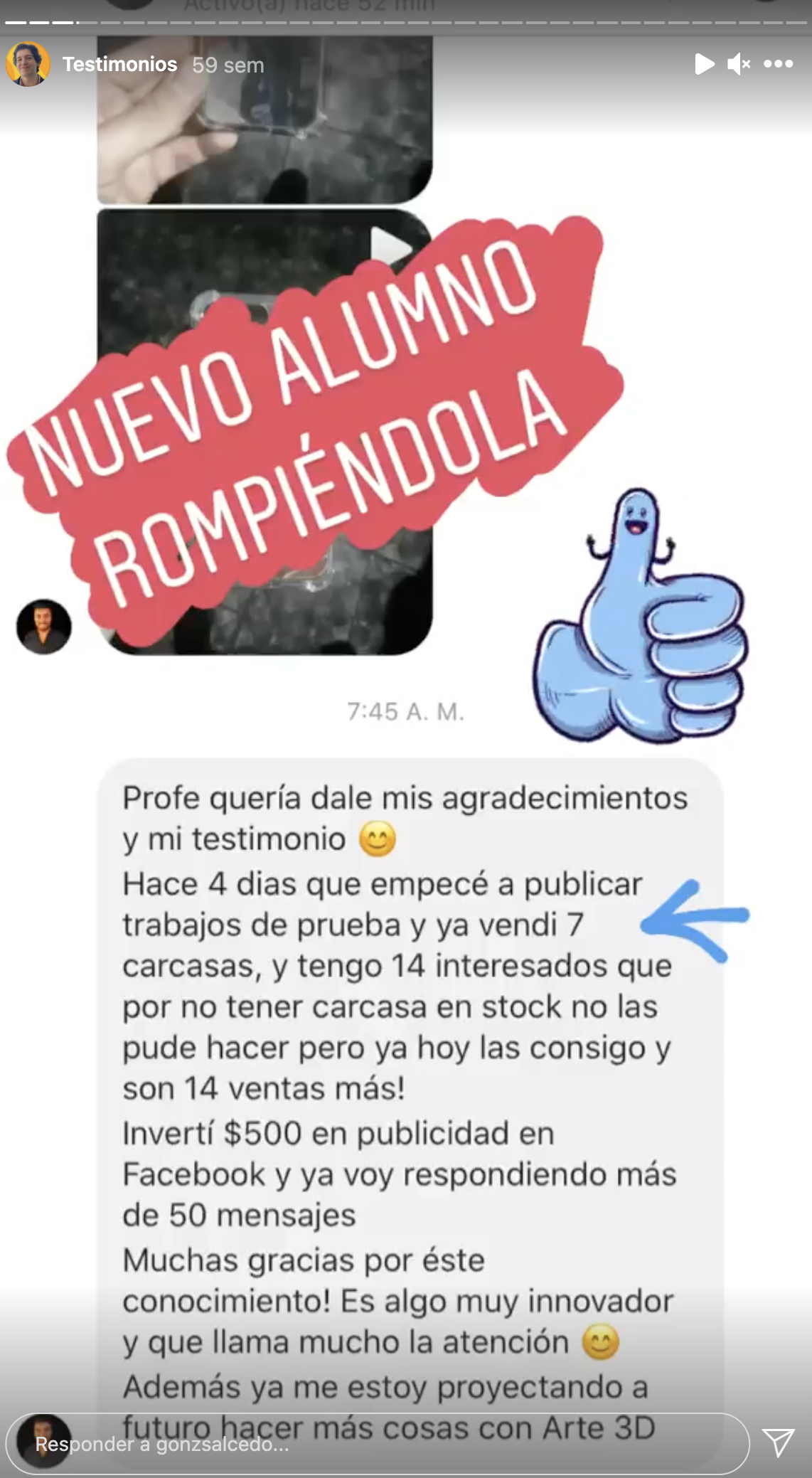
Task: Share this story via the paper-plane icon
Action: (778, 1442)
